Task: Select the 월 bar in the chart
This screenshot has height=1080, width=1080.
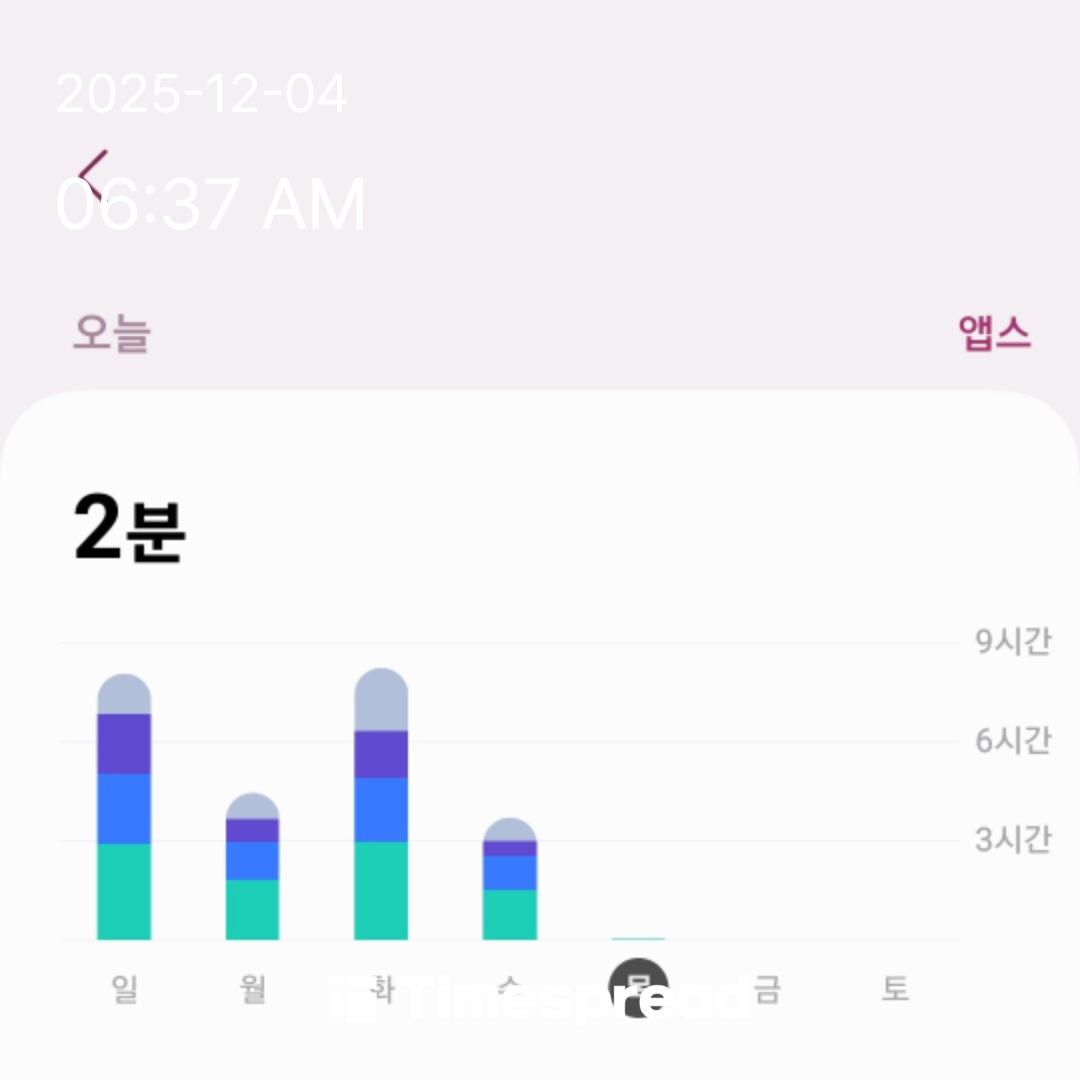Action: (x=252, y=867)
